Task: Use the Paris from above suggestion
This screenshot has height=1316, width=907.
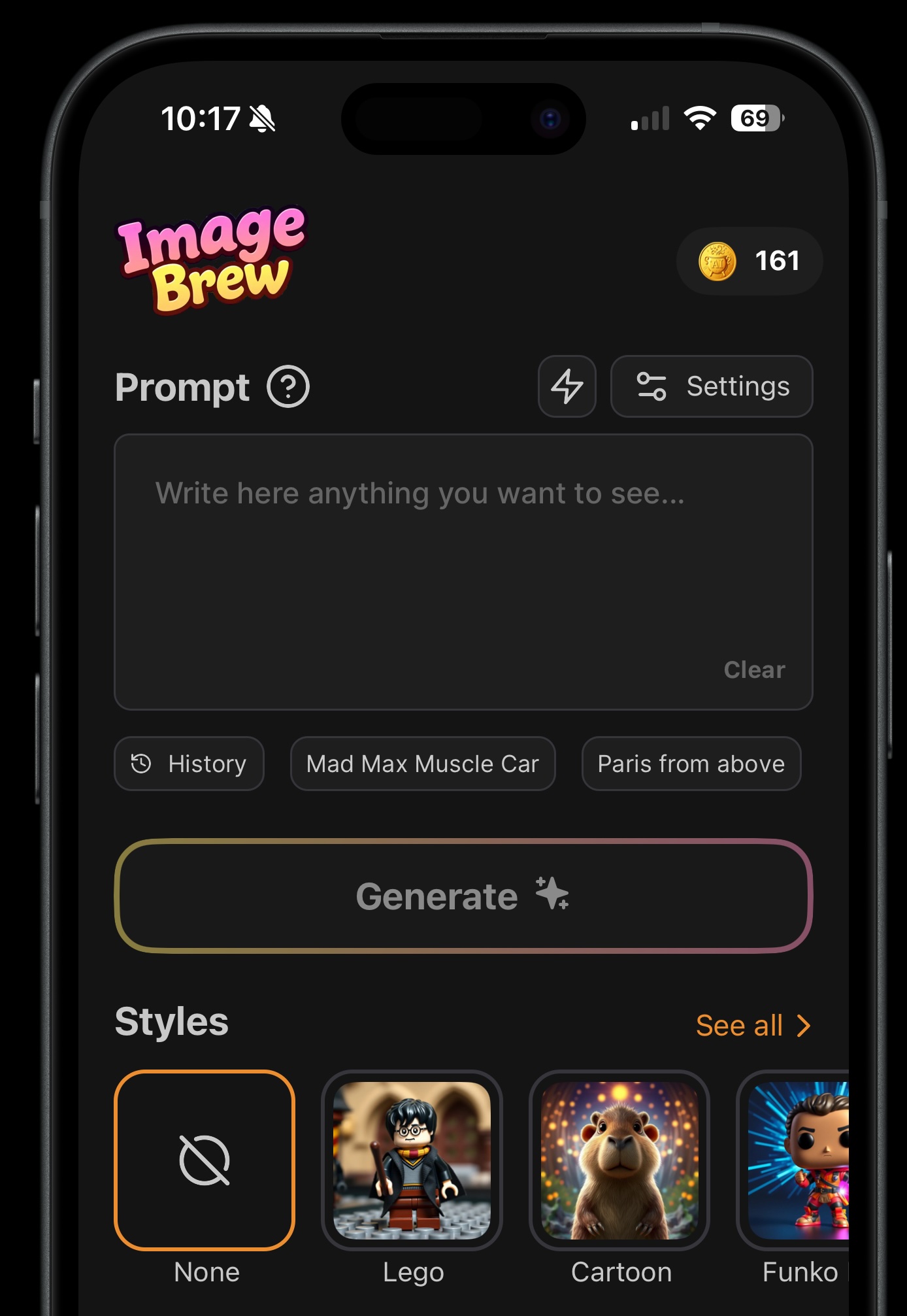Action: (691, 764)
